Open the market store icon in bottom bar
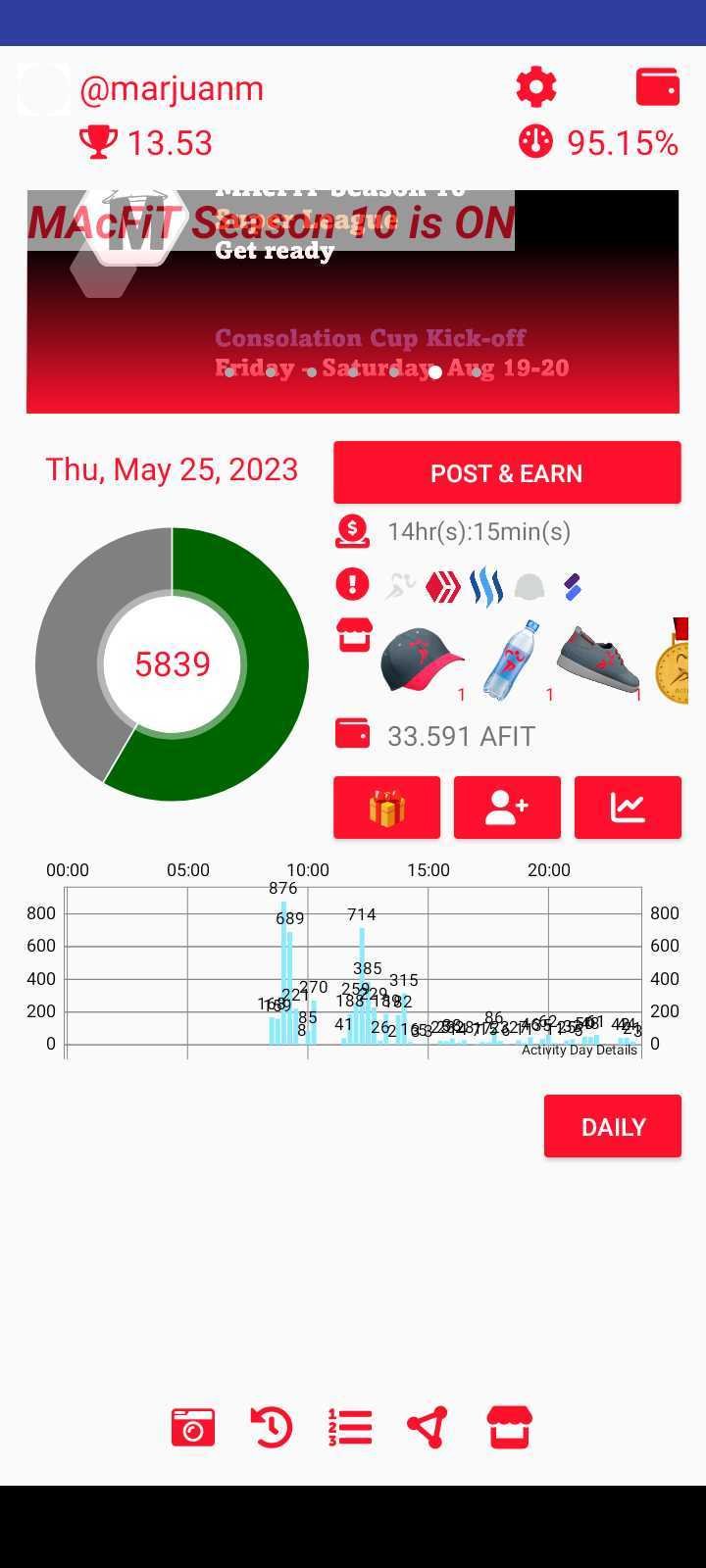706x1568 pixels. coord(510,1428)
